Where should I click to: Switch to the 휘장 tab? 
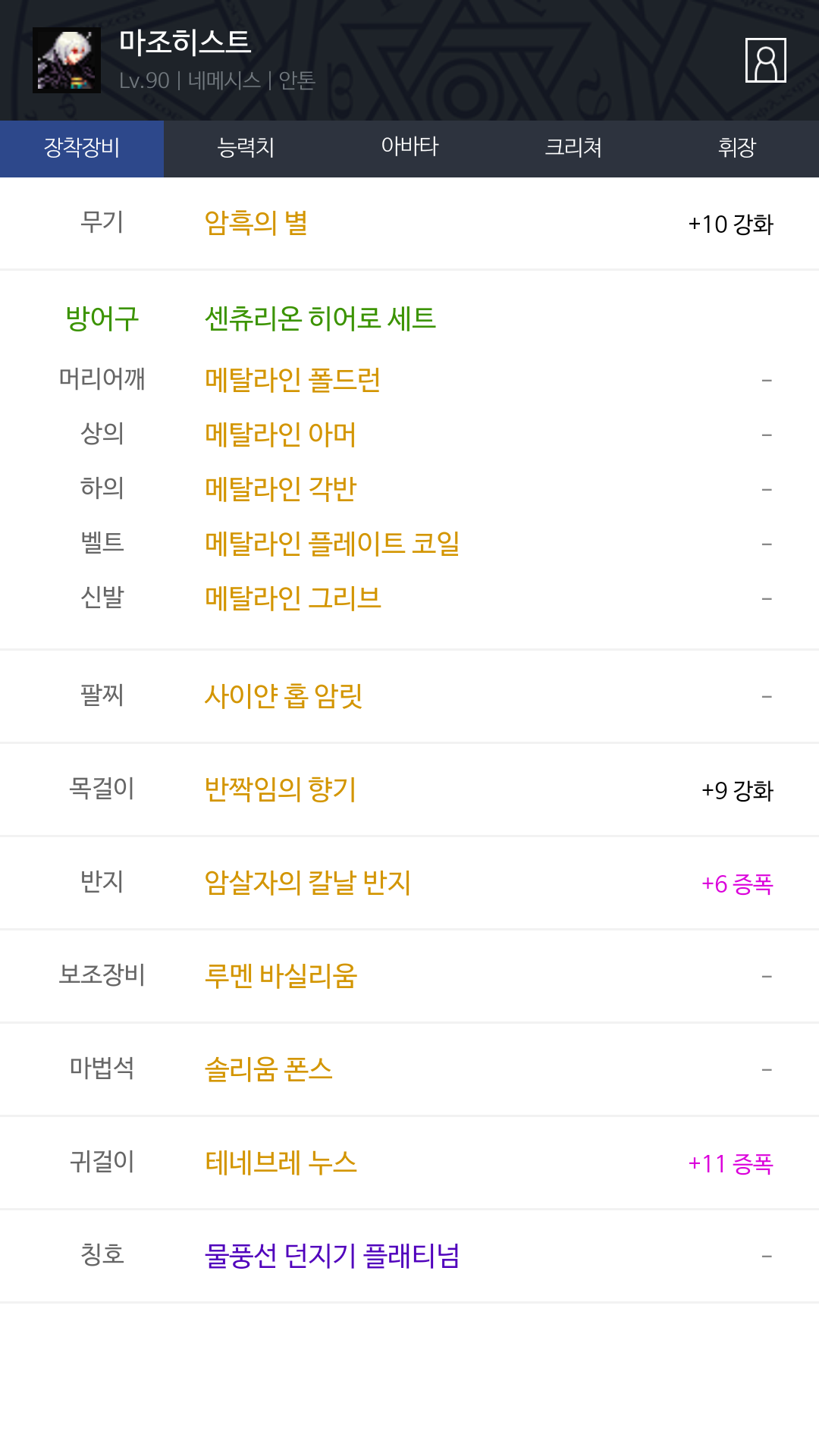737,149
